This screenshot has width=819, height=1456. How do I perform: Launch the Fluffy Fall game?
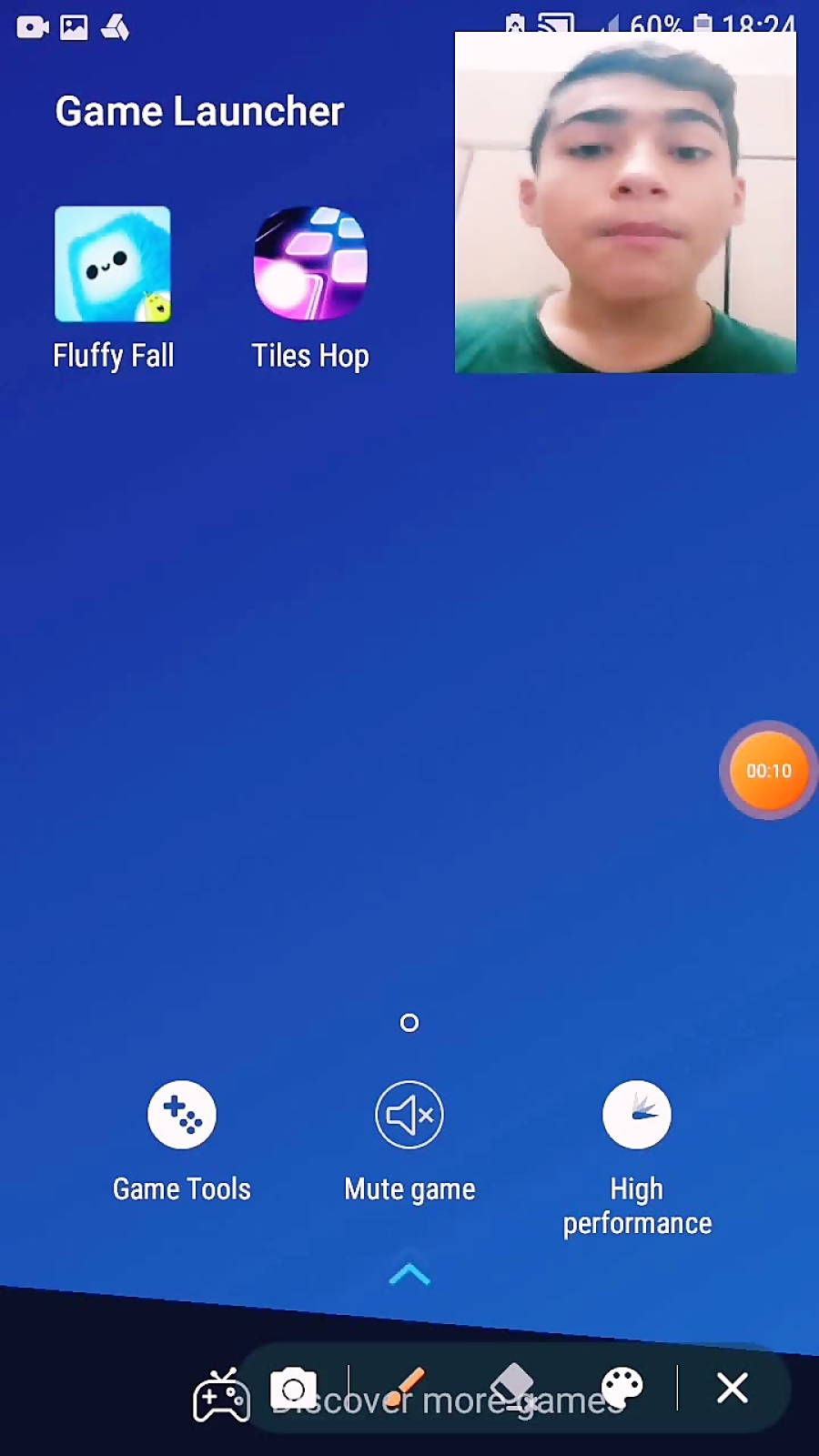[113, 265]
